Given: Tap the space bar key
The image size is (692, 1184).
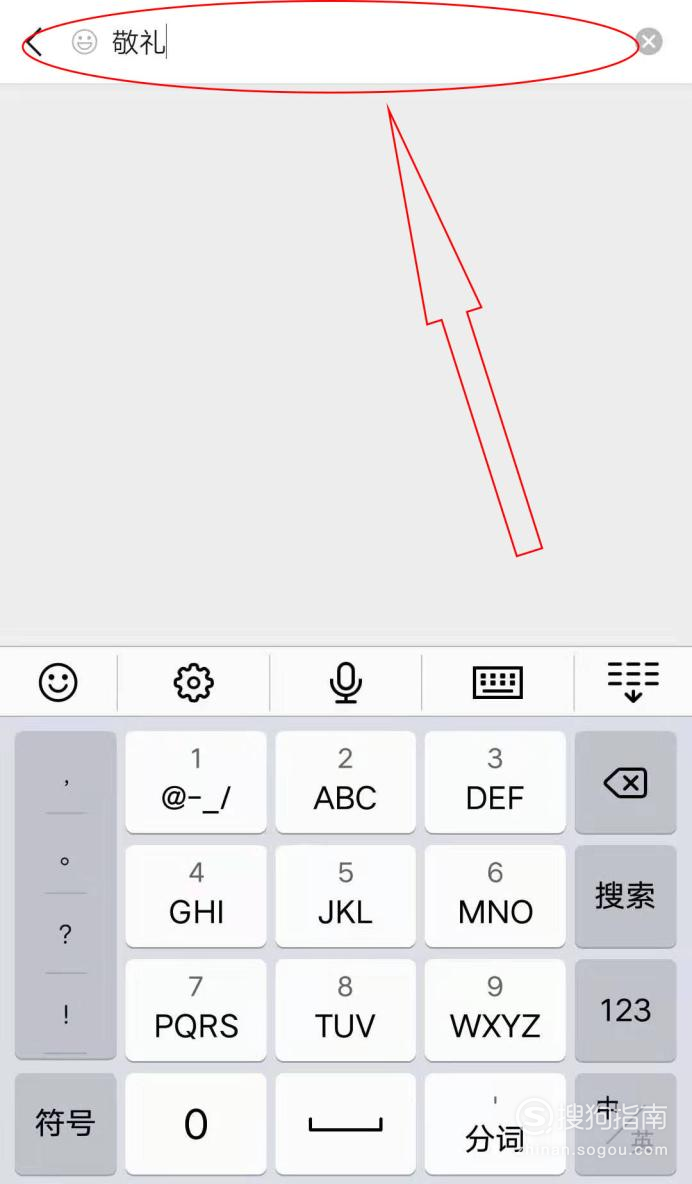Looking at the screenshot, I should coord(345,1124).
